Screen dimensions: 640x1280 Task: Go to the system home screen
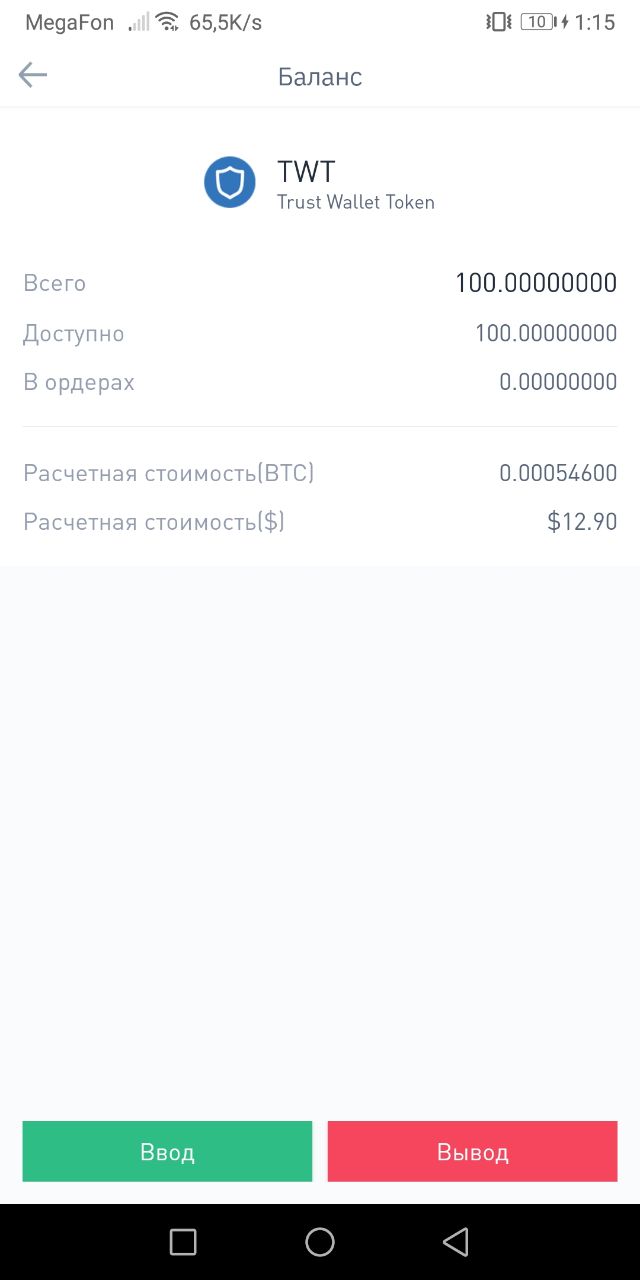320,1242
